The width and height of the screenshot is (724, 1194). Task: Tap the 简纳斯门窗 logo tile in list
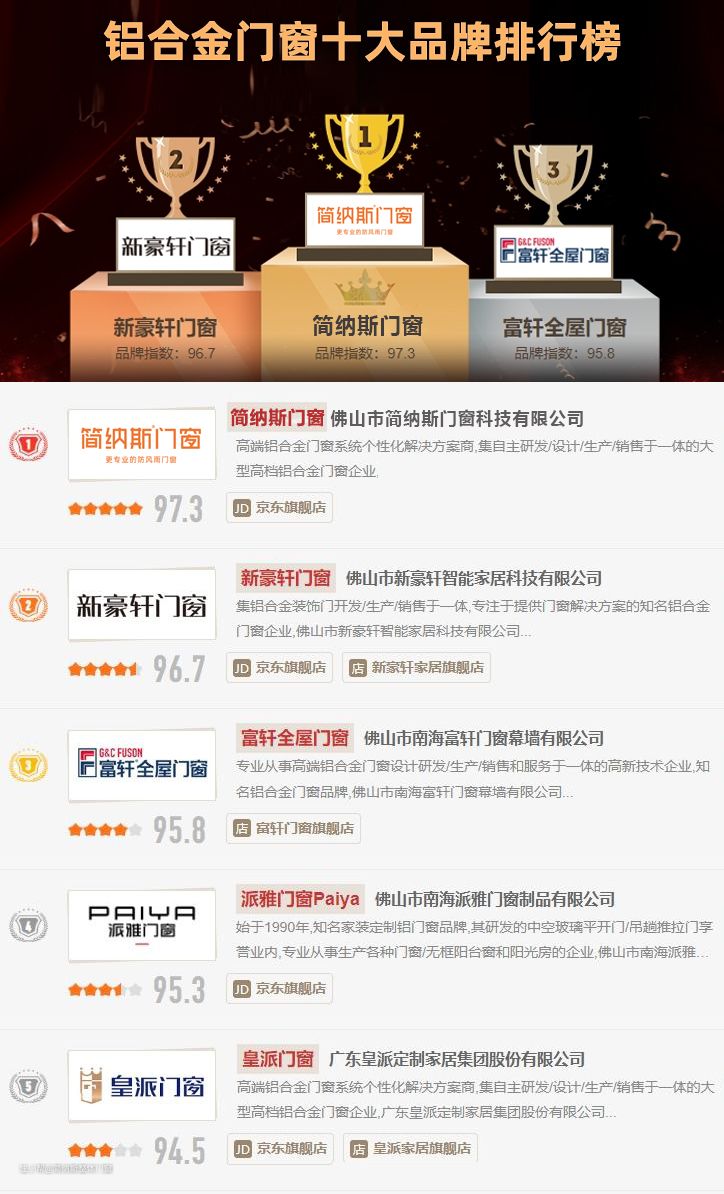(141, 444)
